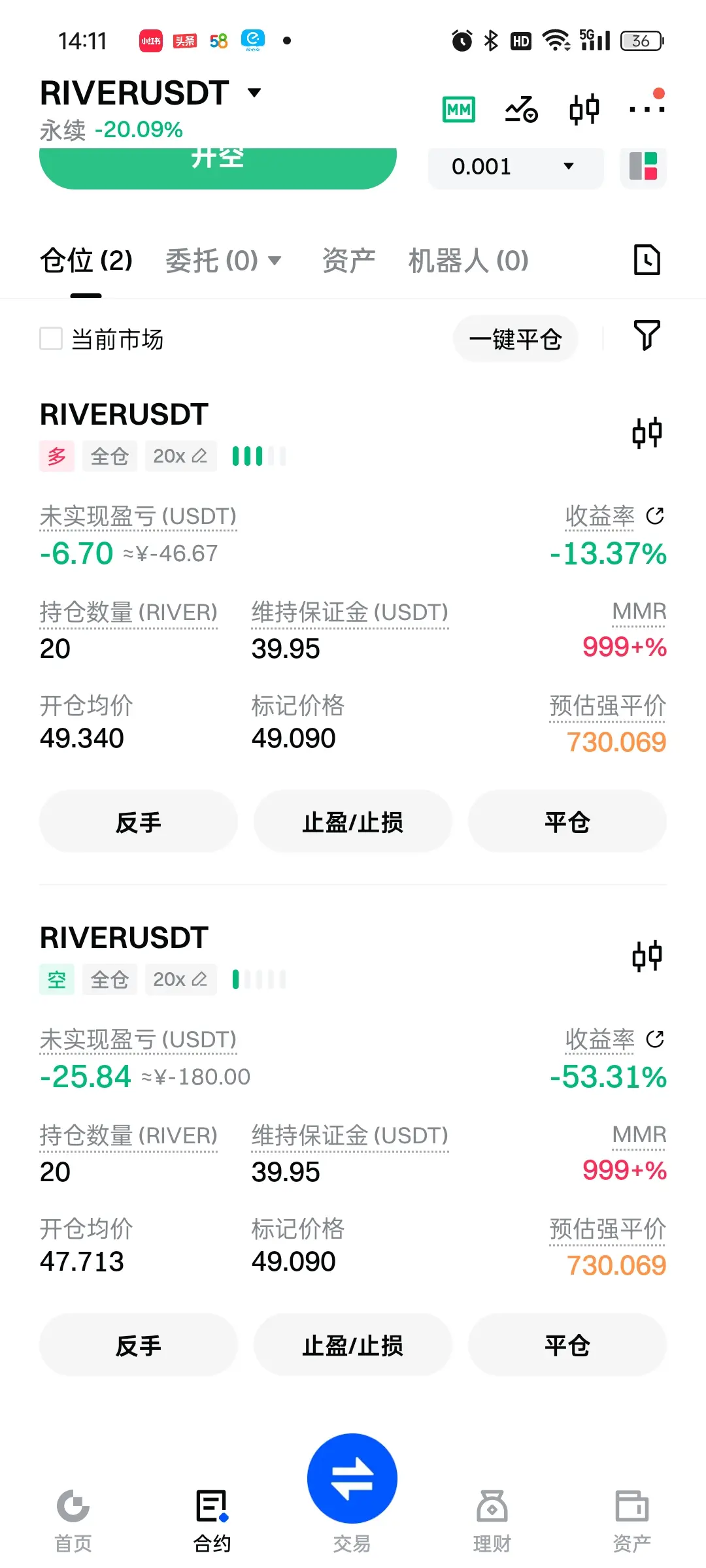706x1568 pixels.
Task: Switch to the 机器人 (0) tab
Action: [468, 261]
